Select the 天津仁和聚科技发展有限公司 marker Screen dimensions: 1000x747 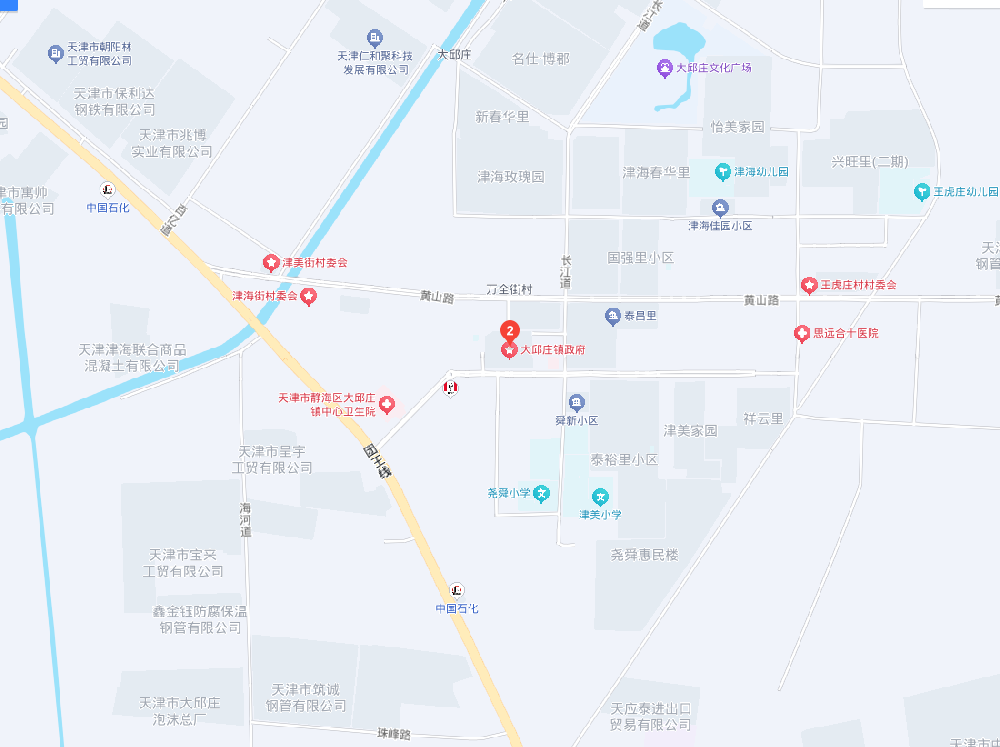pos(375,39)
